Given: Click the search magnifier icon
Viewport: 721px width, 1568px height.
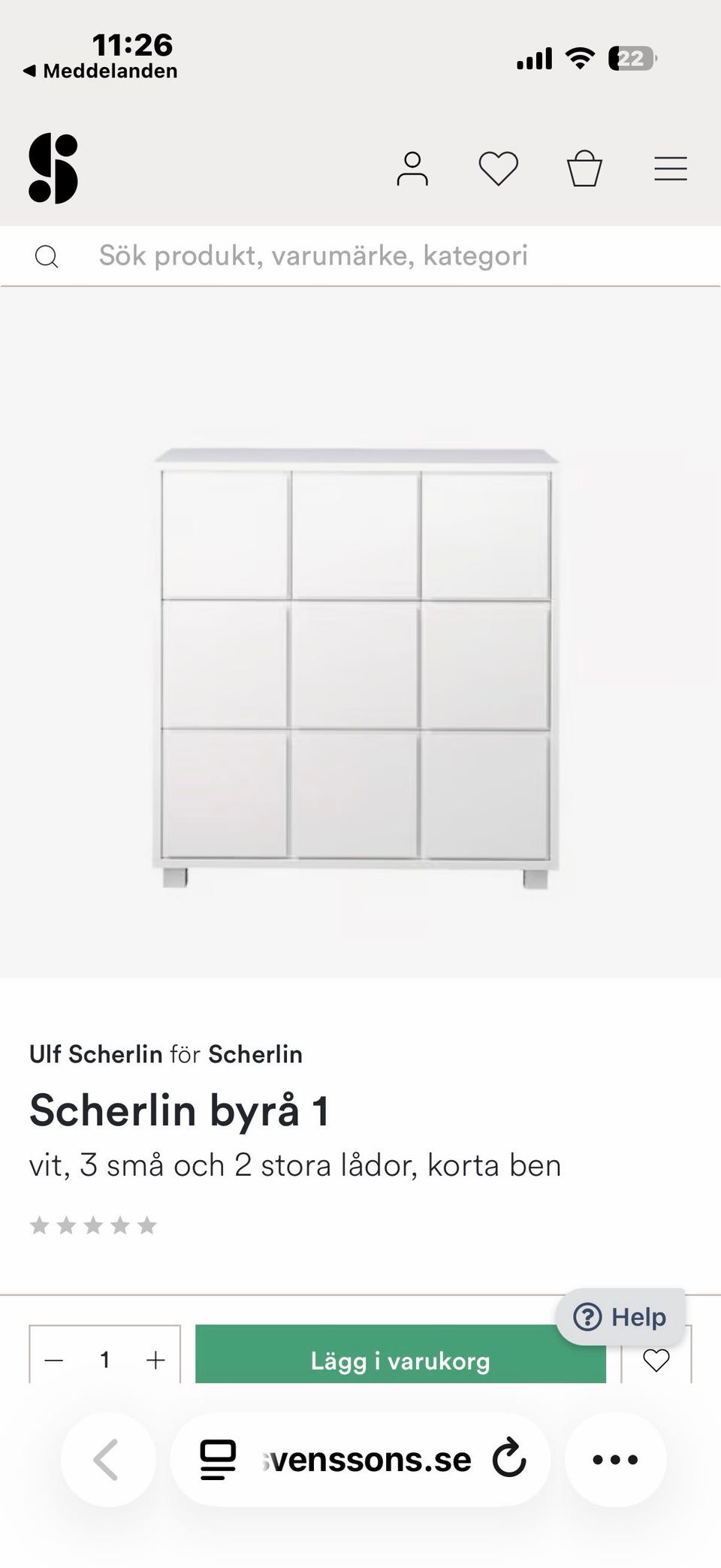Looking at the screenshot, I should [x=48, y=255].
